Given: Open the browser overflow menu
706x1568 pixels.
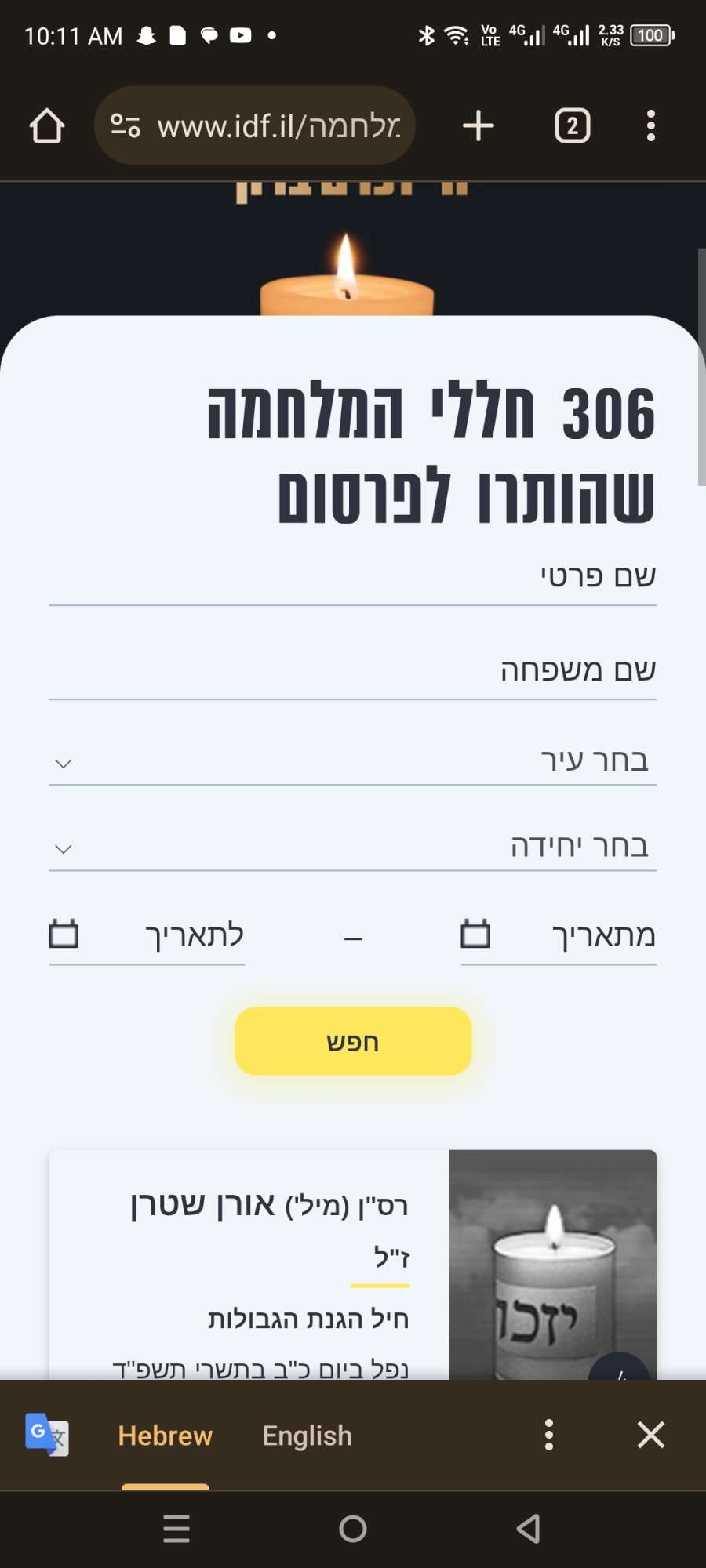Looking at the screenshot, I should [x=650, y=125].
